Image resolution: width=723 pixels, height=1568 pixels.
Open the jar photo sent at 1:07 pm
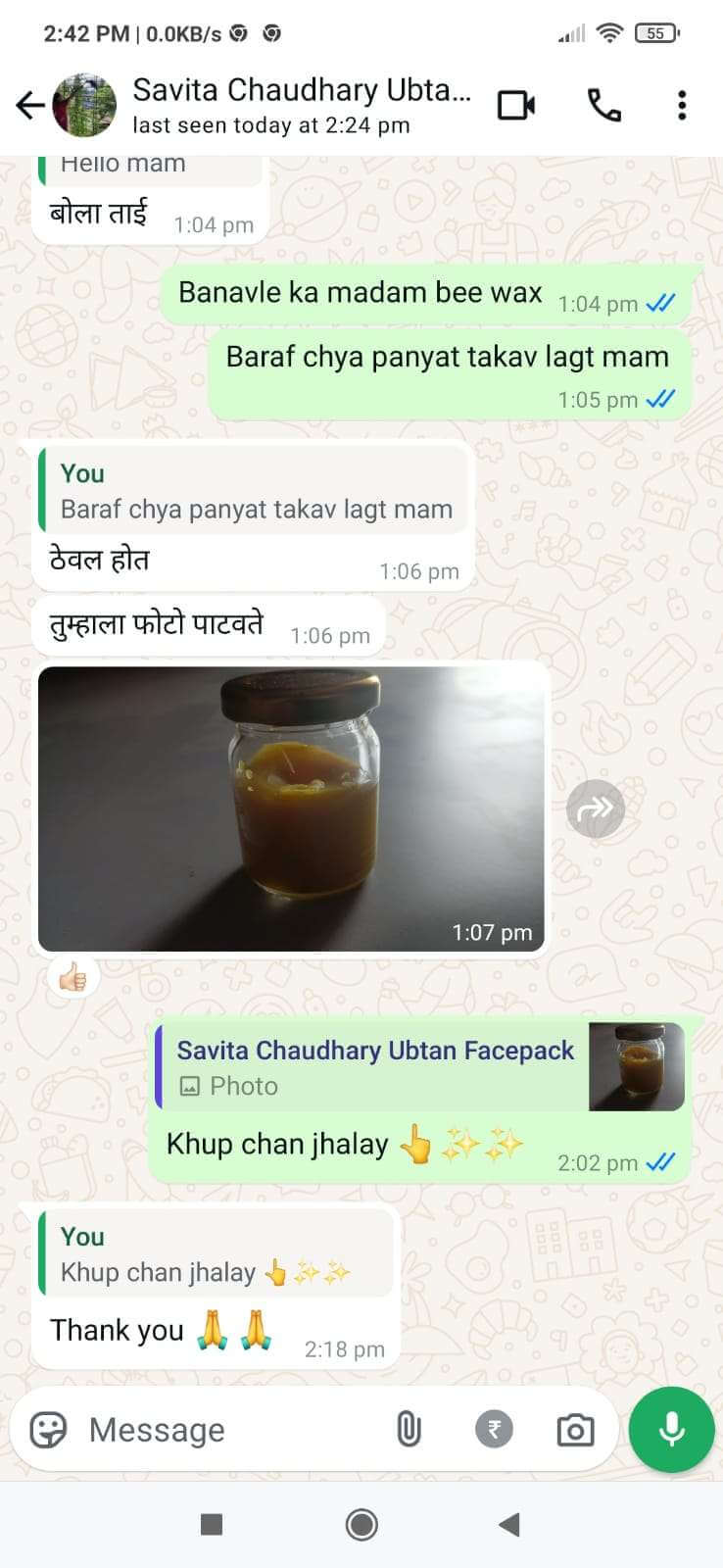pos(291,808)
